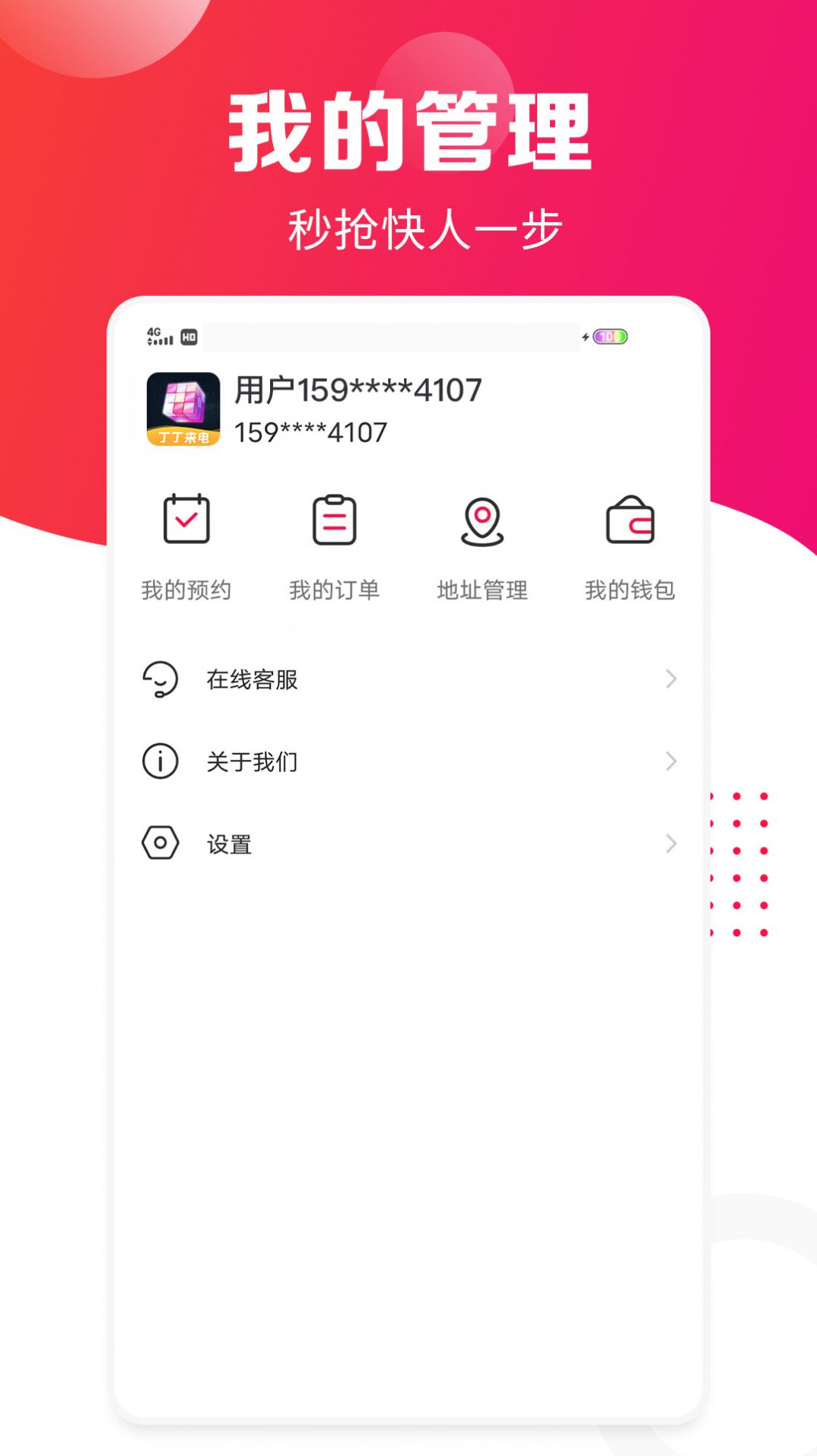Open 我的订单 (My Orders) clipboard icon
The image size is (817, 1456).
pos(335,520)
